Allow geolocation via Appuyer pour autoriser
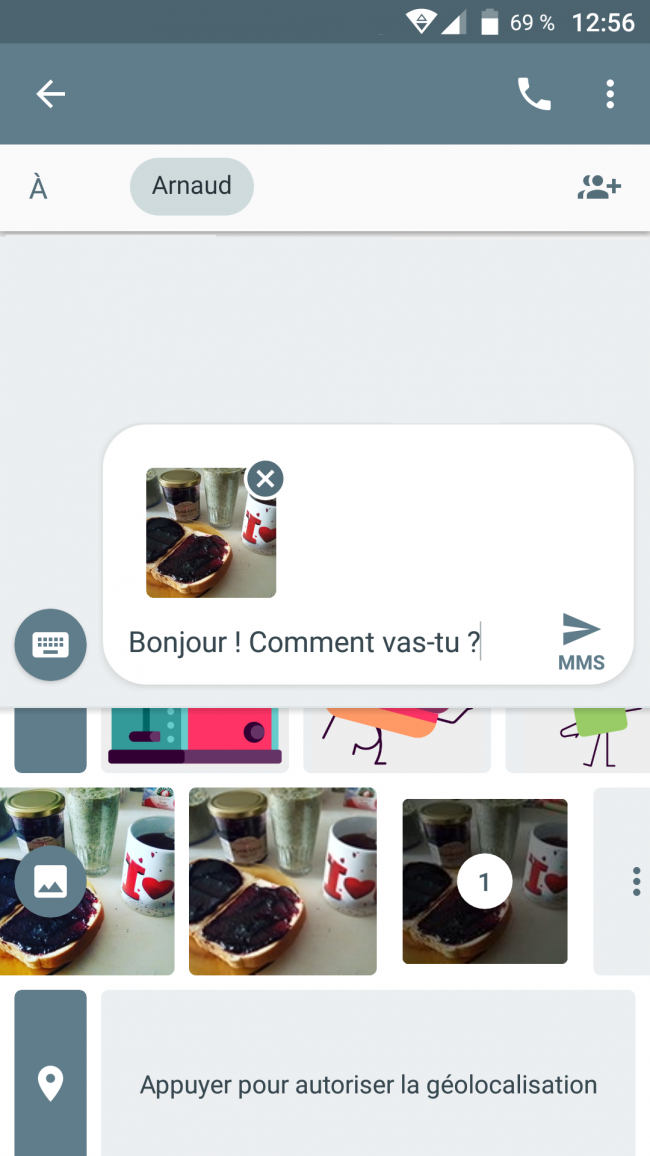Image resolution: width=650 pixels, height=1156 pixels. (368, 1084)
